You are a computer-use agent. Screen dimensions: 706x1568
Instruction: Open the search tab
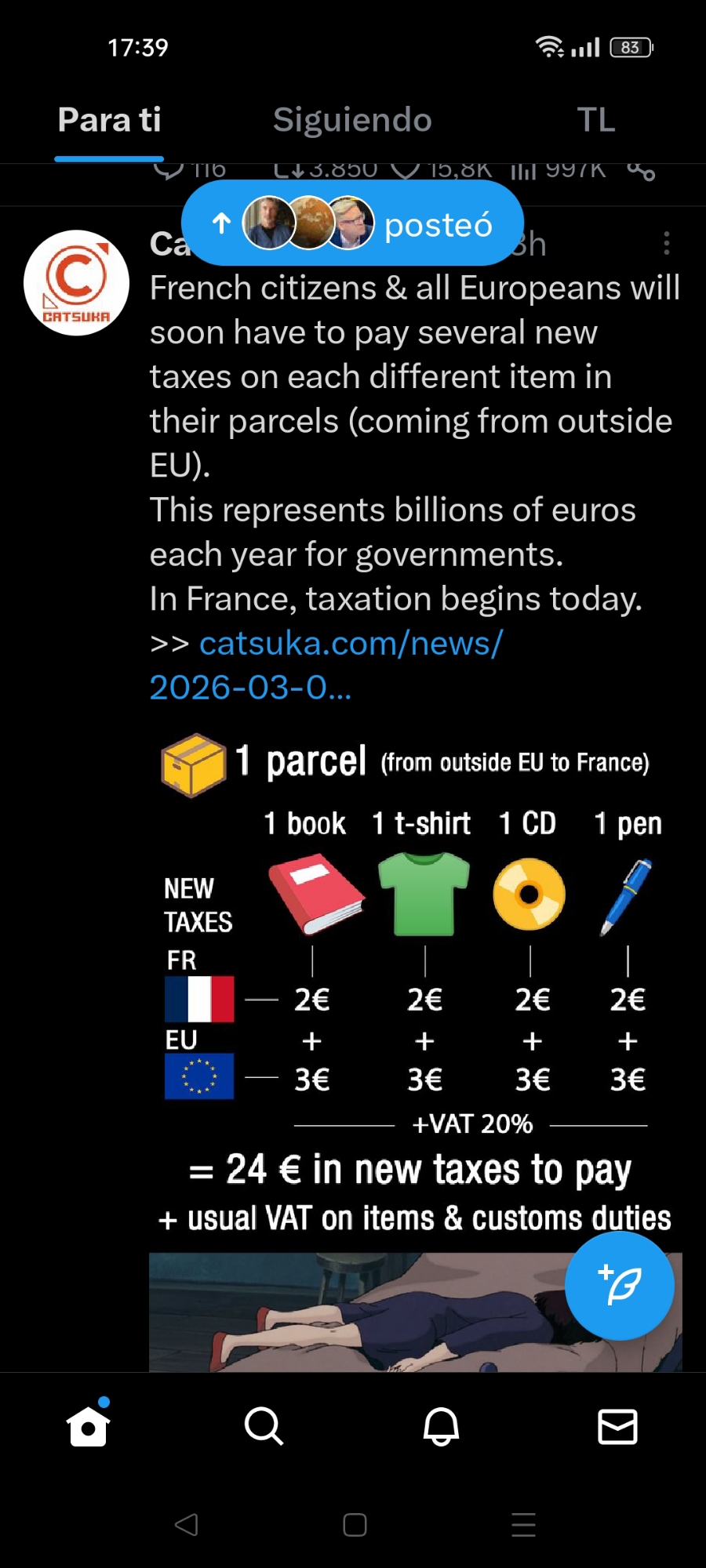[x=264, y=1426]
